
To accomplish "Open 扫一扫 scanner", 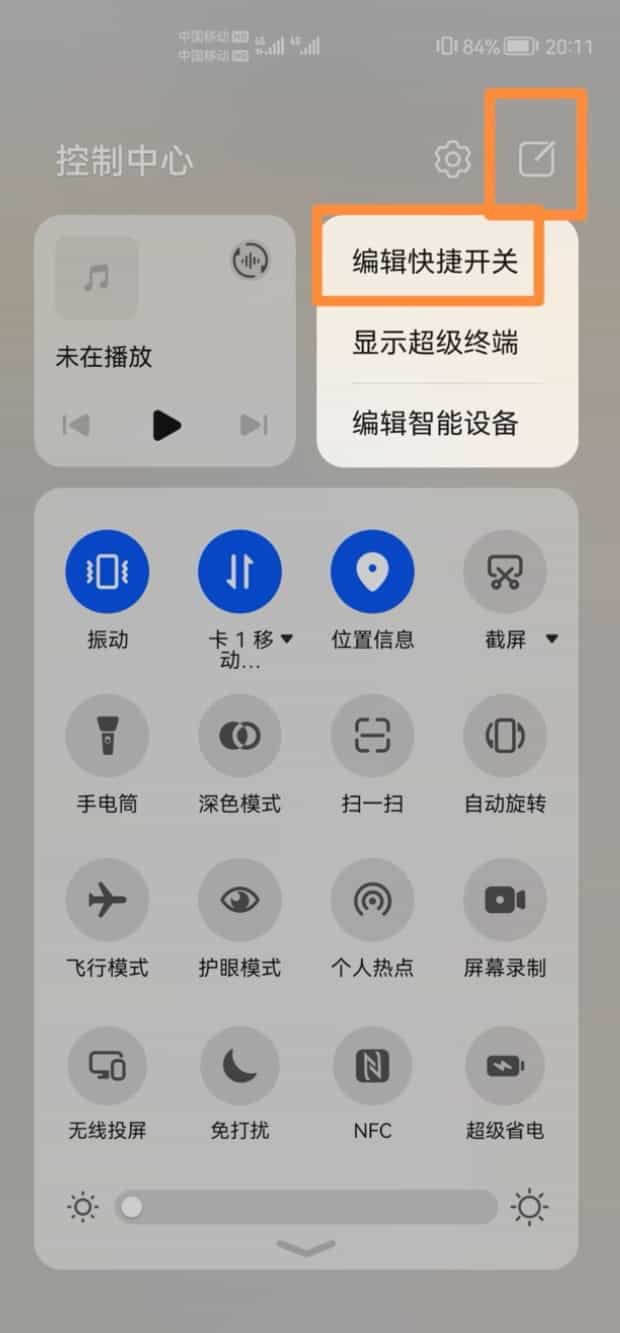I will [x=372, y=736].
